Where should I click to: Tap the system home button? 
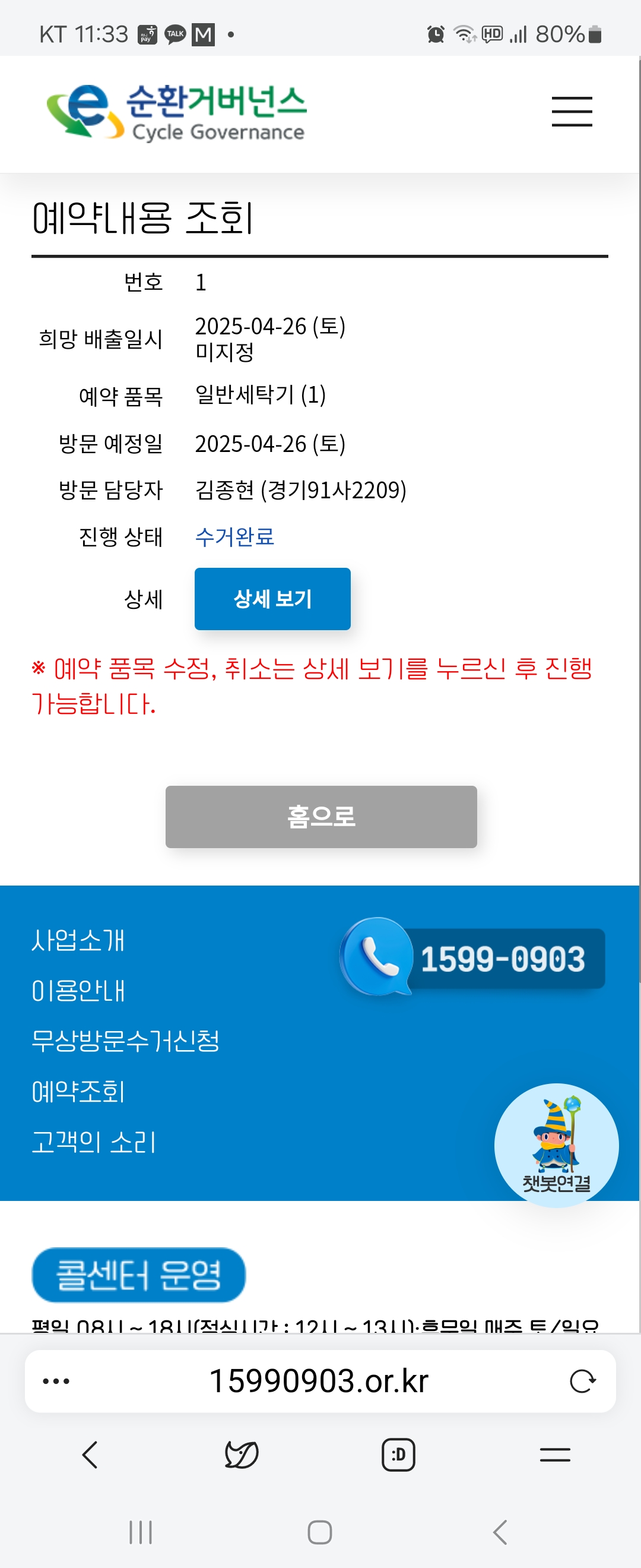[x=320, y=1532]
